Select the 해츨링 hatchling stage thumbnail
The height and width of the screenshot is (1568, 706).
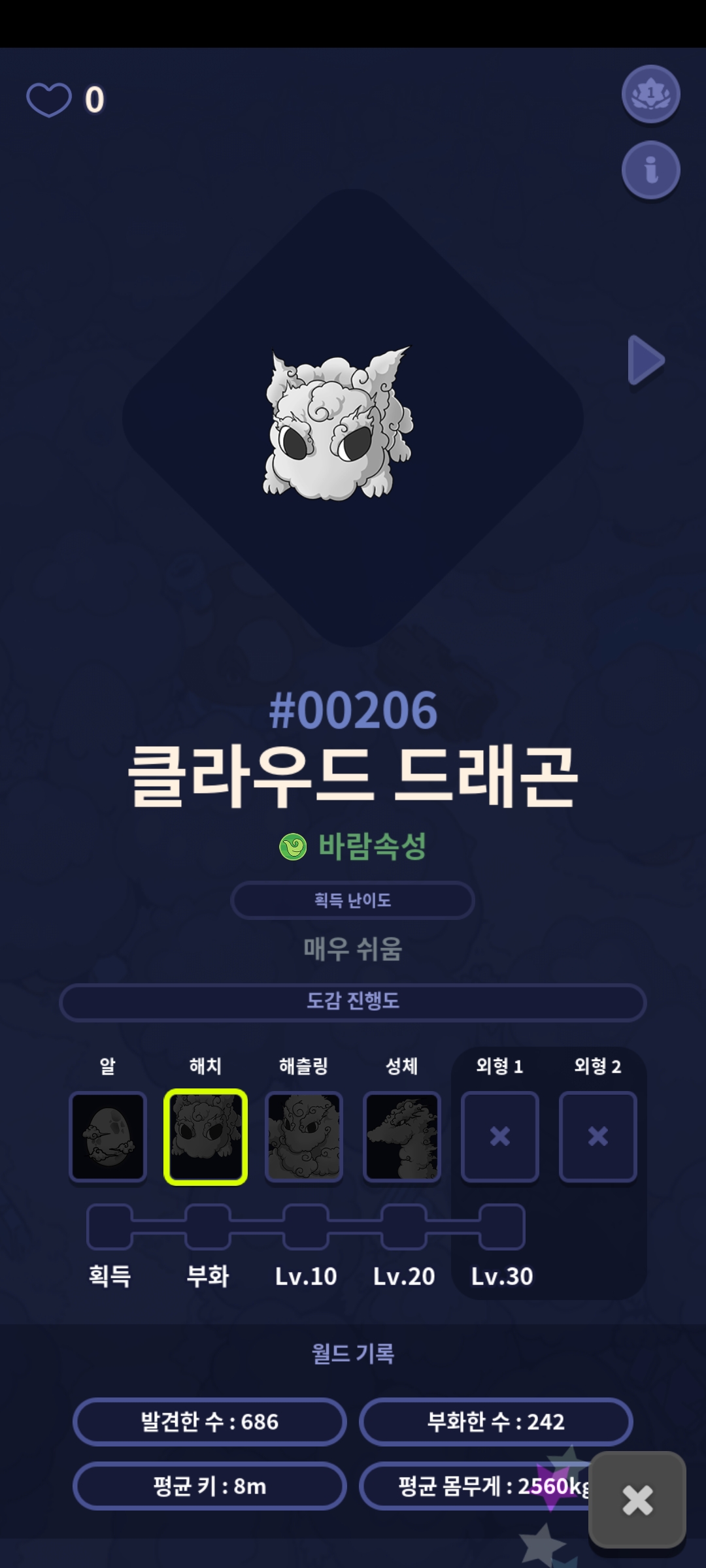(304, 1136)
